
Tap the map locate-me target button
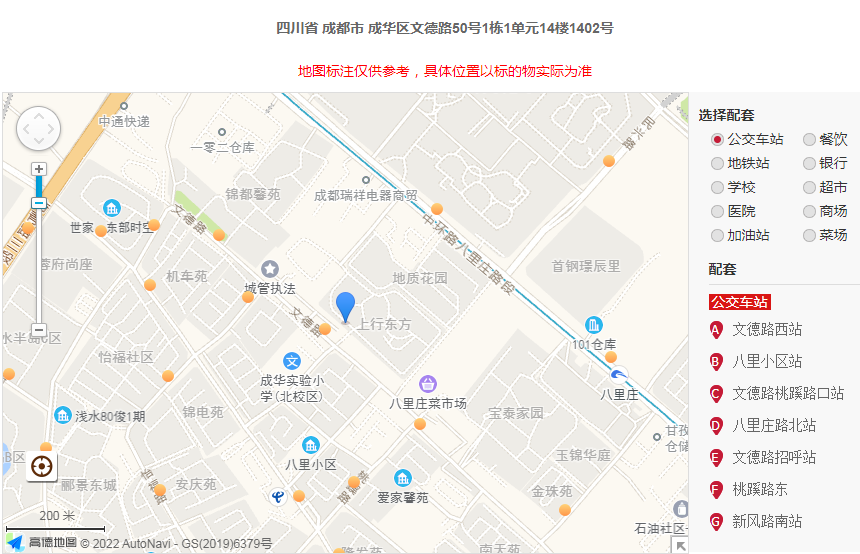click(42, 466)
